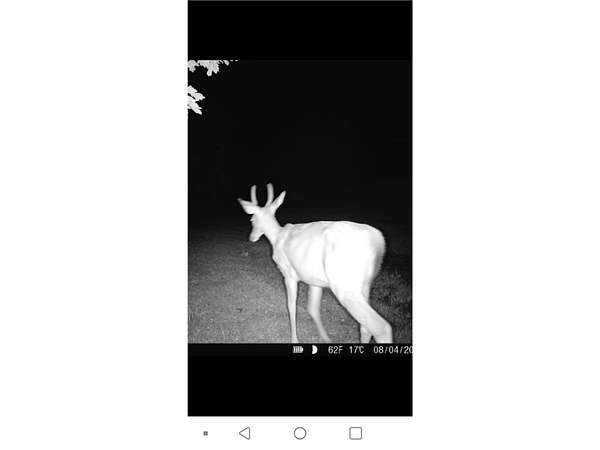Viewport: 600px width, 450px height.
Task: Return to the home screen
Action: tap(300, 433)
